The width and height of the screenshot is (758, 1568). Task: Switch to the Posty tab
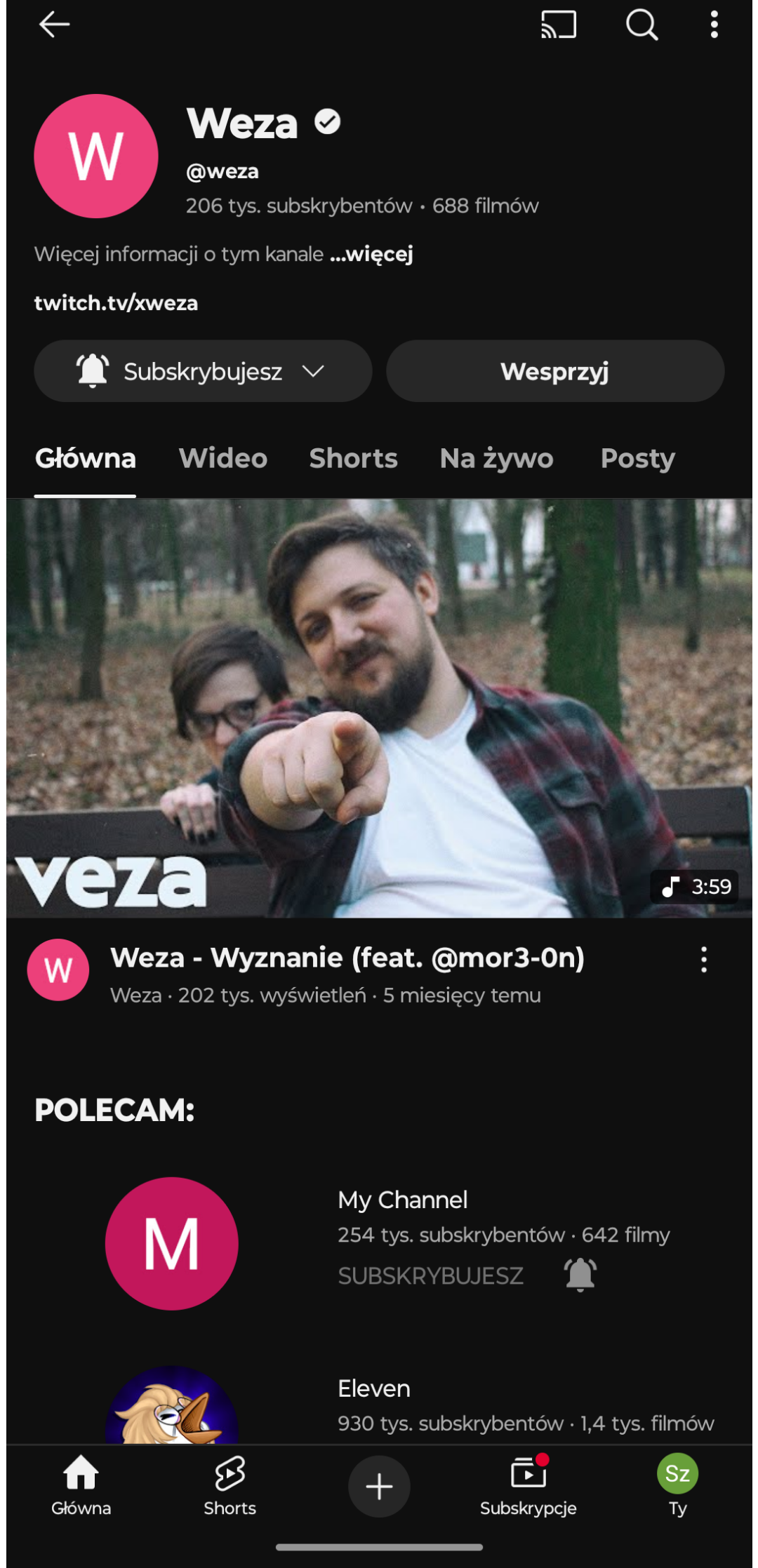pos(637,458)
